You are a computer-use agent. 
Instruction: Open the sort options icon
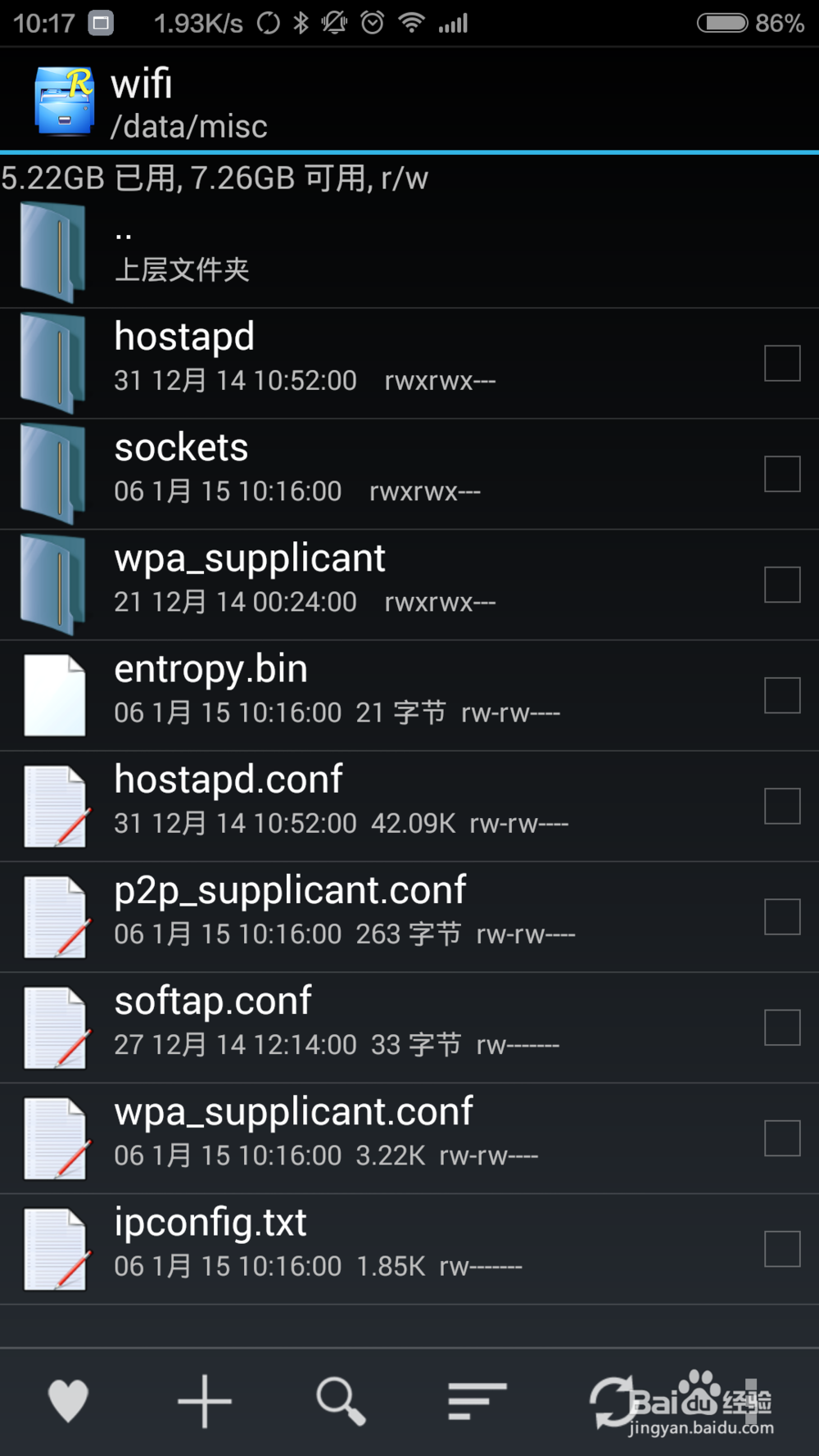tap(477, 1400)
